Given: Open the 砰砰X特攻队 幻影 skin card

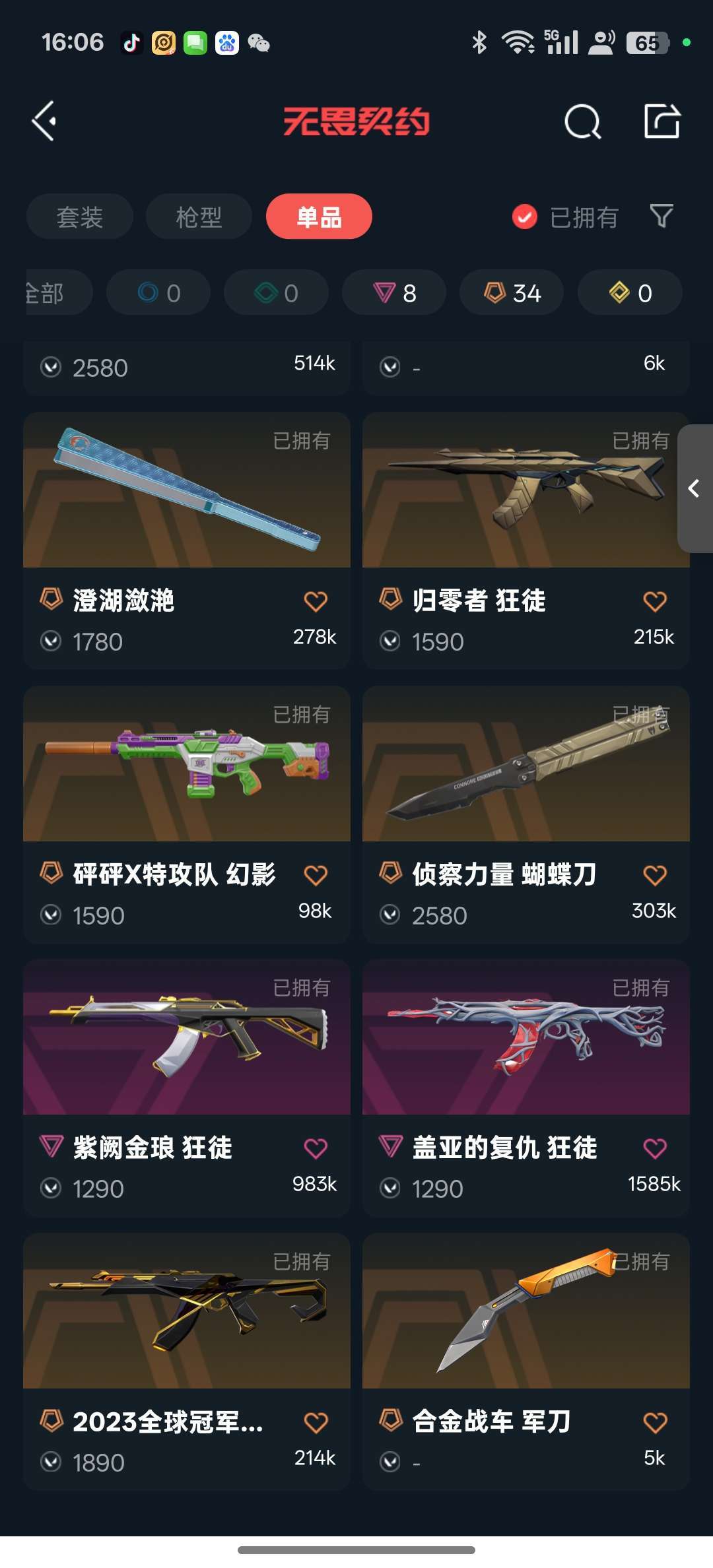Looking at the screenshot, I should coord(187,814).
